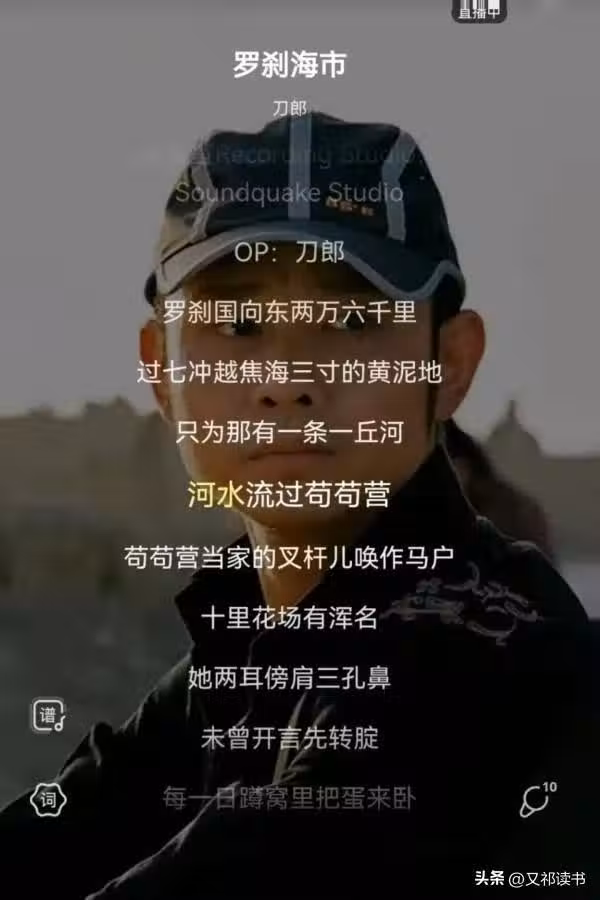Screen dimensions: 600x900
Task: Open the 谱 sheet music icon
Action: tap(49, 716)
